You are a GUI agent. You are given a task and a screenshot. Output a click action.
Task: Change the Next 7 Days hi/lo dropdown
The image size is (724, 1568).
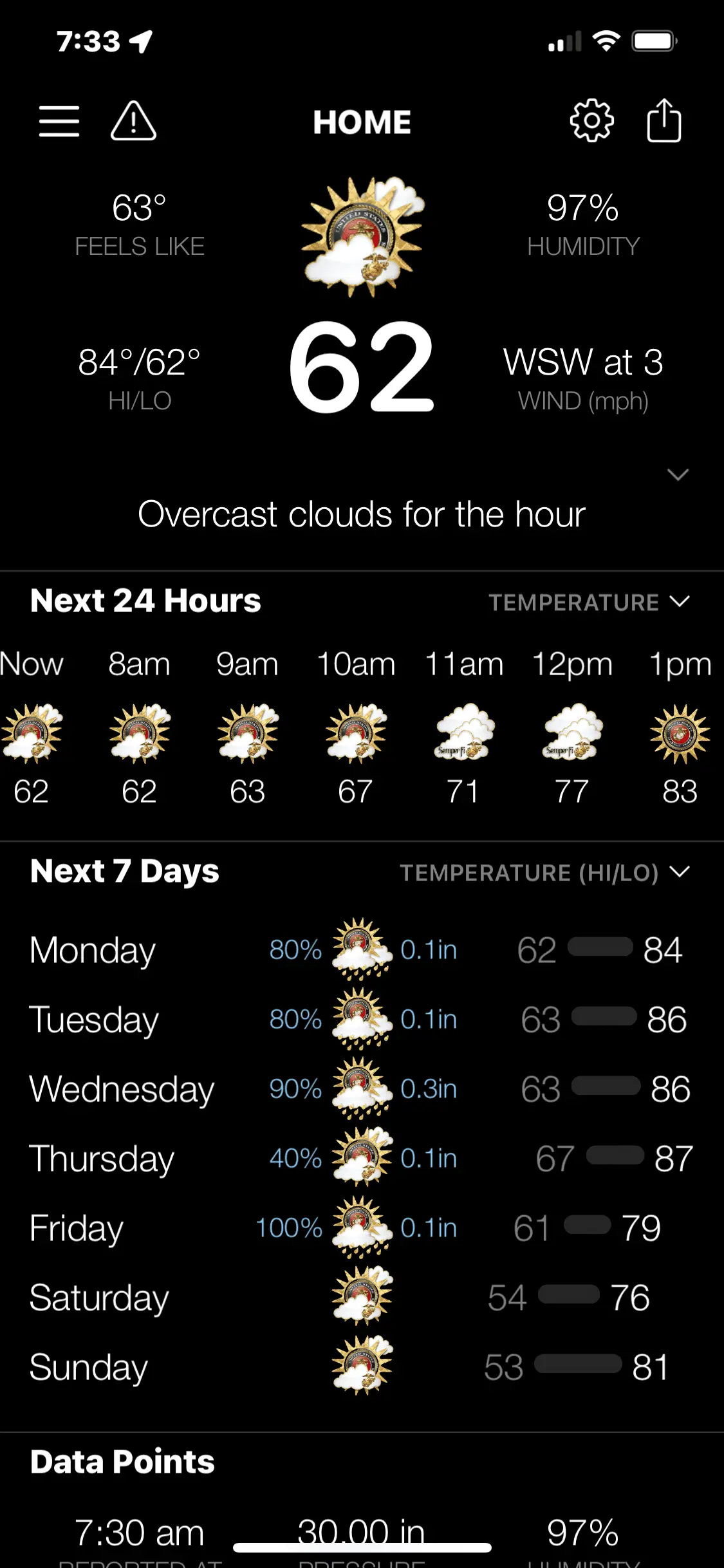[x=544, y=873]
